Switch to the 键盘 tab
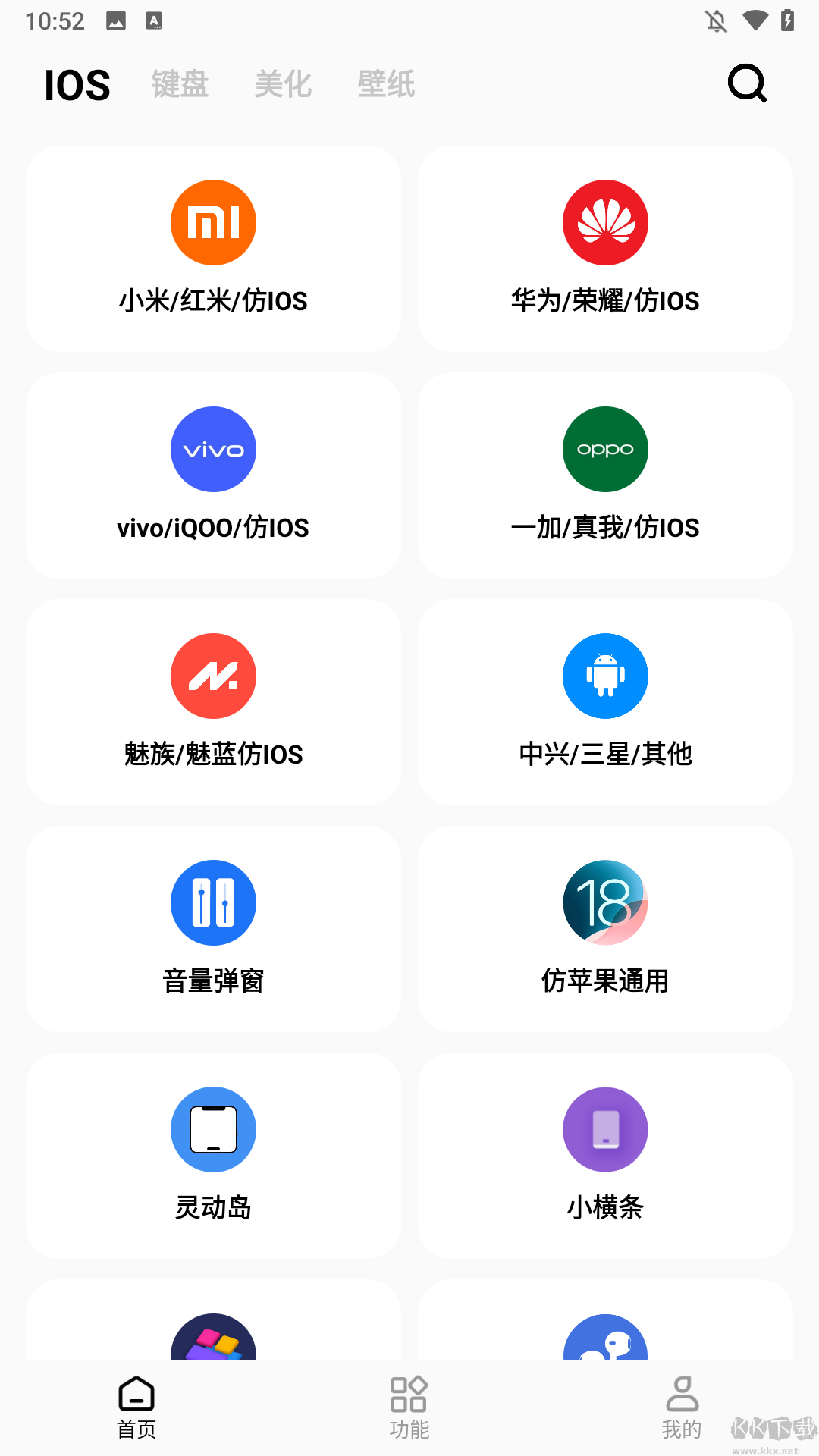The image size is (819, 1456). 180,84
